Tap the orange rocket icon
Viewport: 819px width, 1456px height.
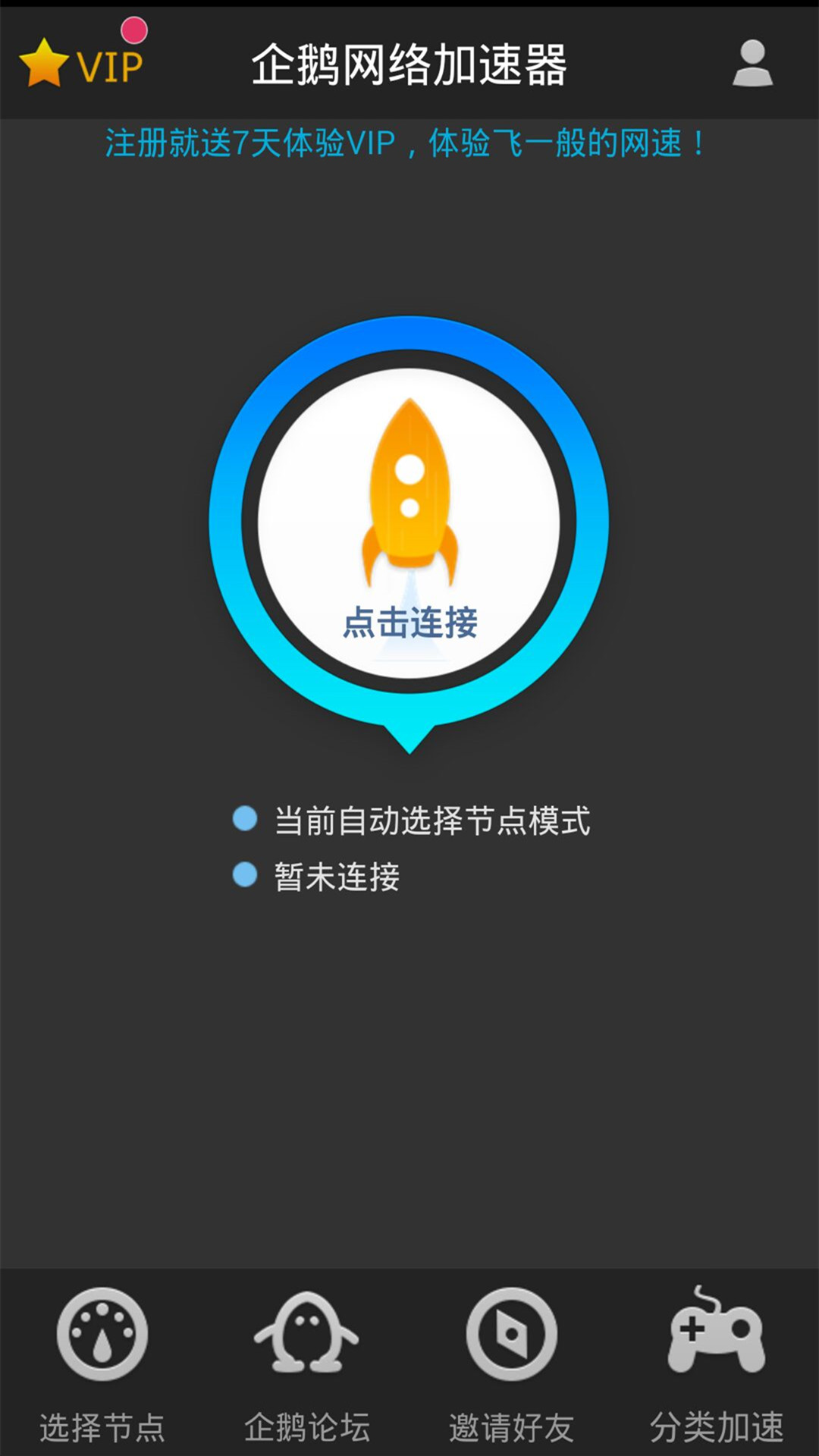click(409, 485)
